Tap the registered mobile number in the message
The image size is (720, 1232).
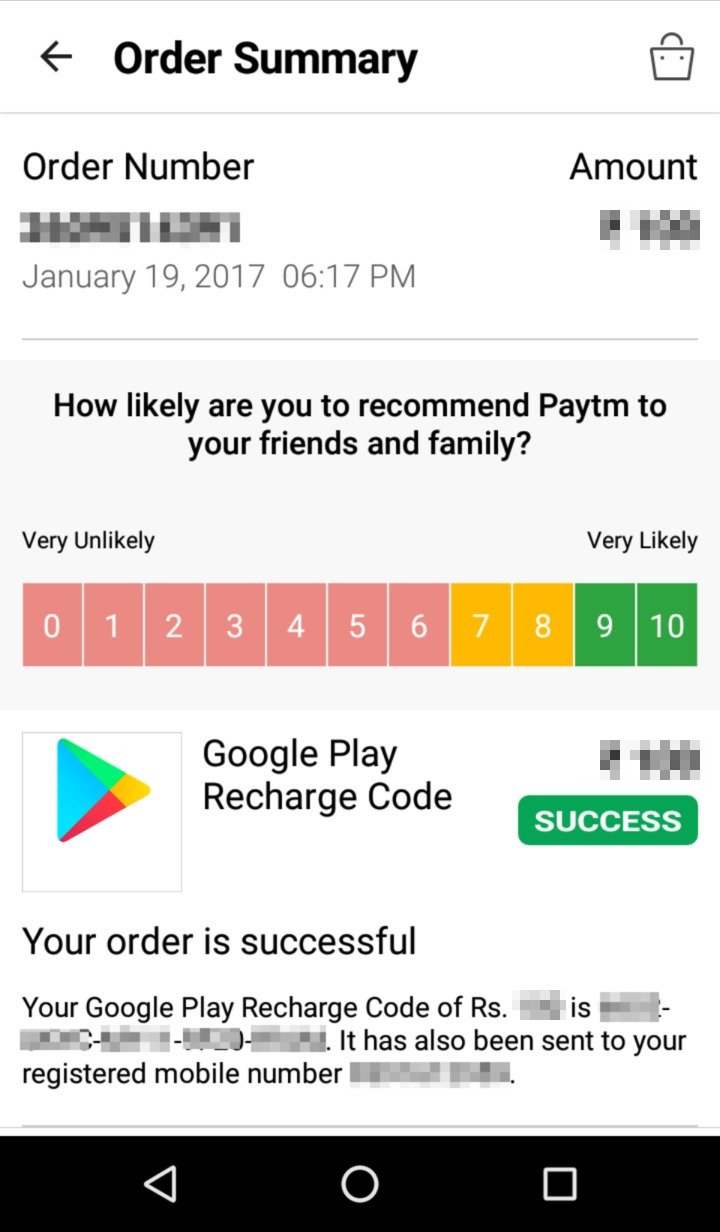click(430, 1073)
